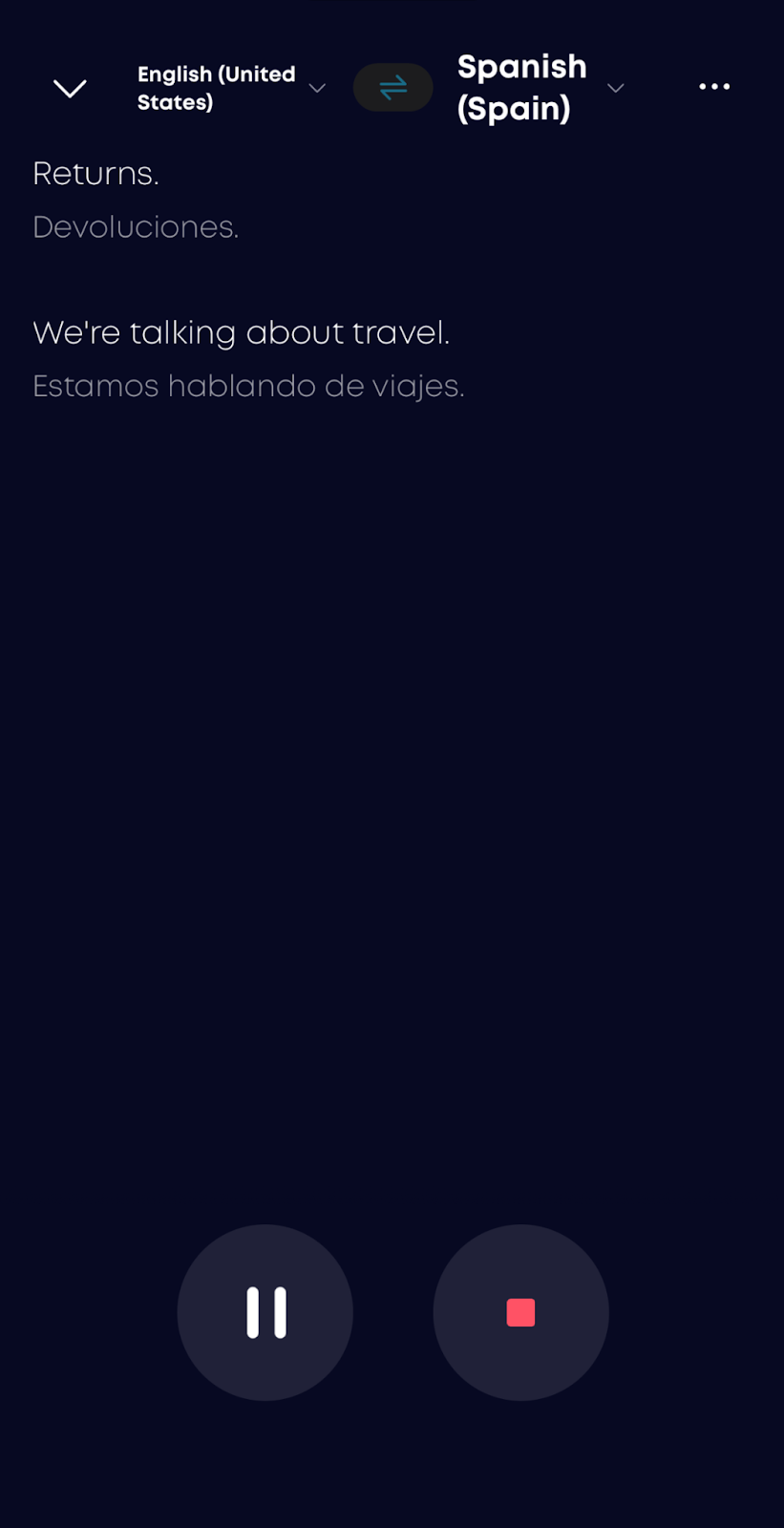Open the Spanish (Spain) language dropdown
The image size is (784, 1528).
[x=540, y=88]
